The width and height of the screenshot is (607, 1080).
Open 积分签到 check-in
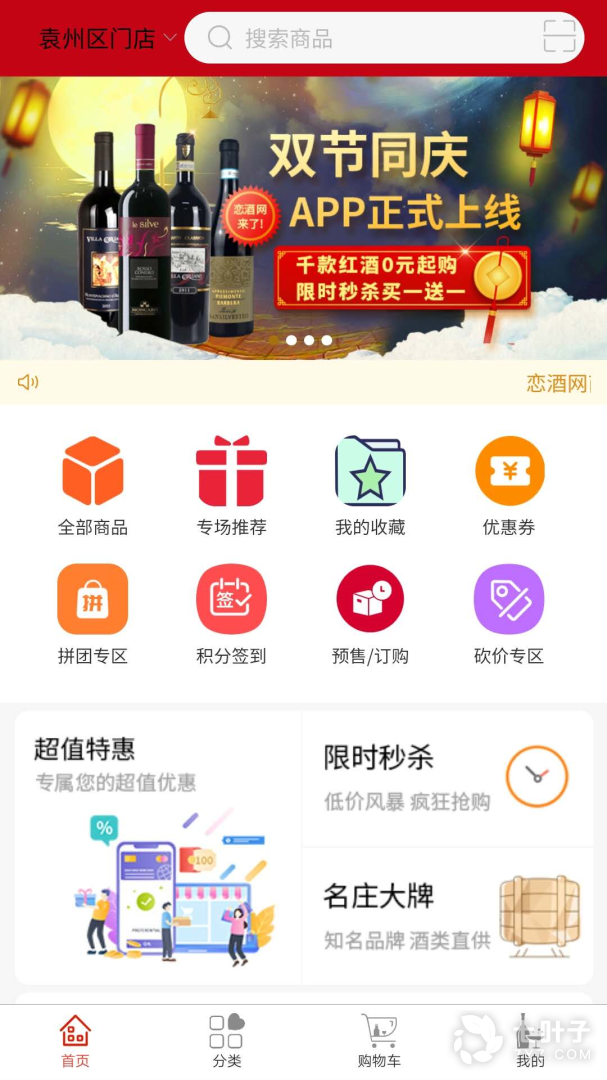click(231, 614)
